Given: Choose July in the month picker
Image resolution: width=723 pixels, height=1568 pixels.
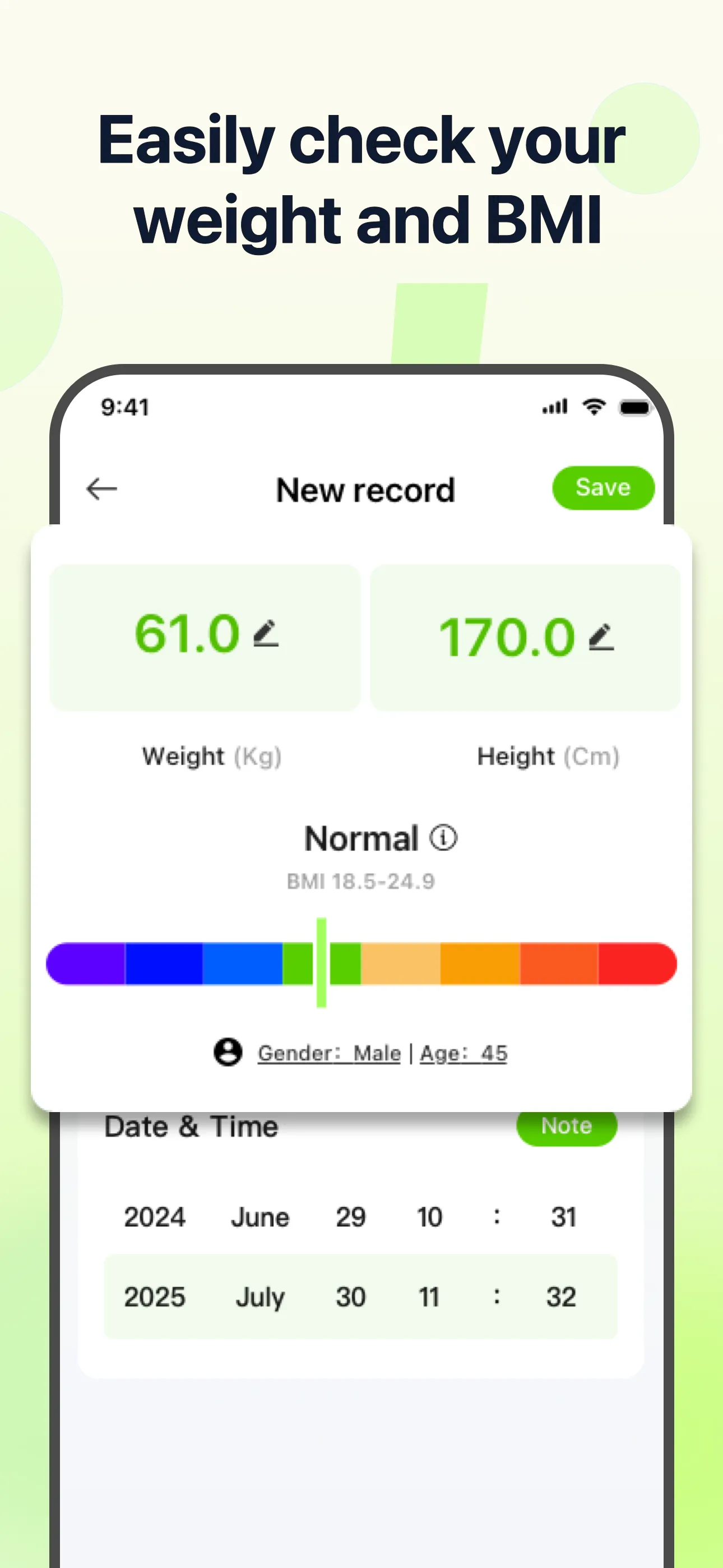Looking at the screenshot, I should point(260,1297).
